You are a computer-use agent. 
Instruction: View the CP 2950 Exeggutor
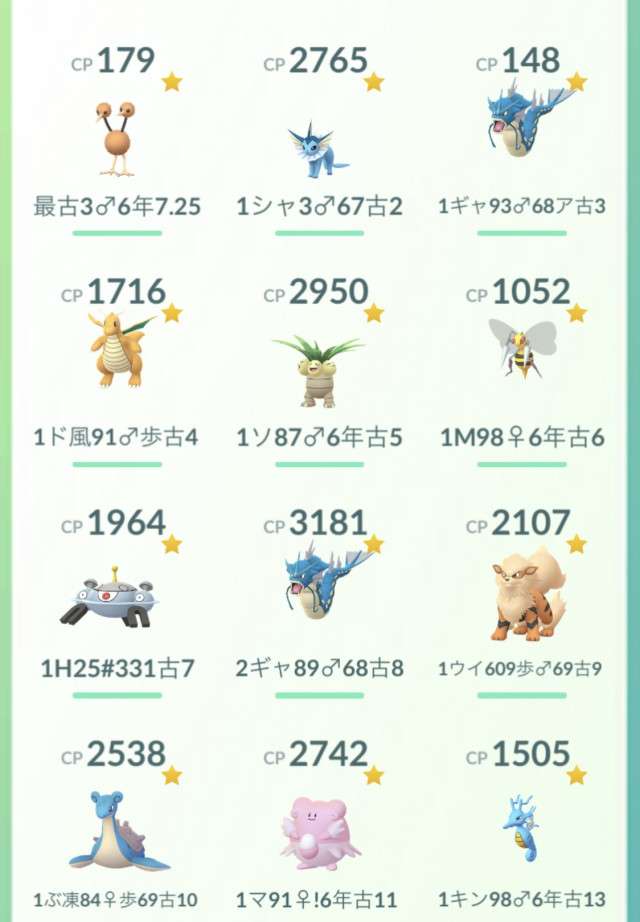click(x=318, y=371)
